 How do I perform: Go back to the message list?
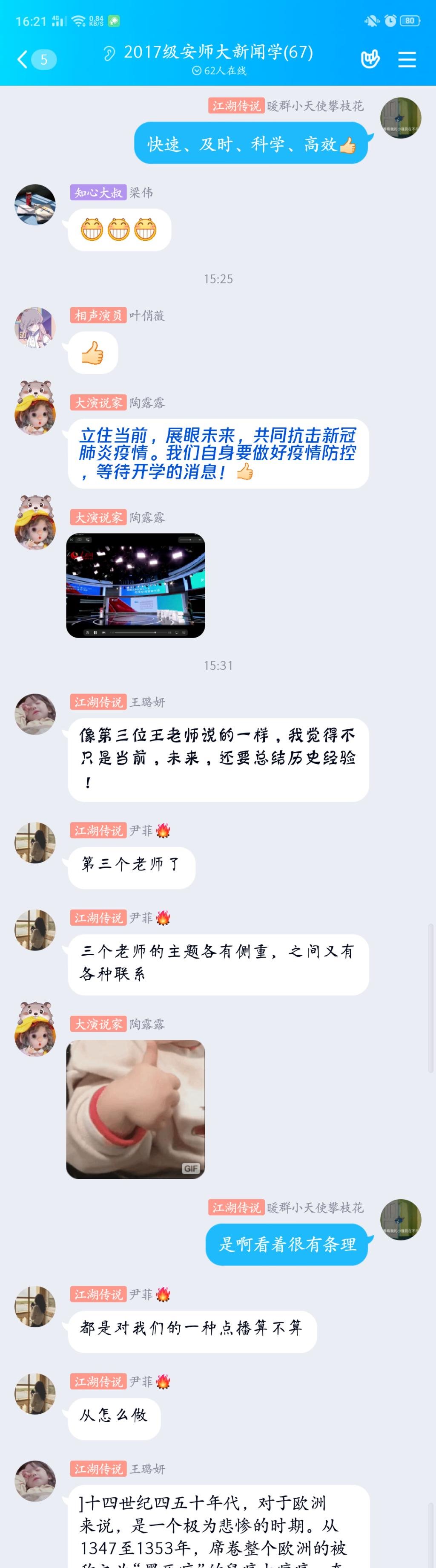coord(23,59)
